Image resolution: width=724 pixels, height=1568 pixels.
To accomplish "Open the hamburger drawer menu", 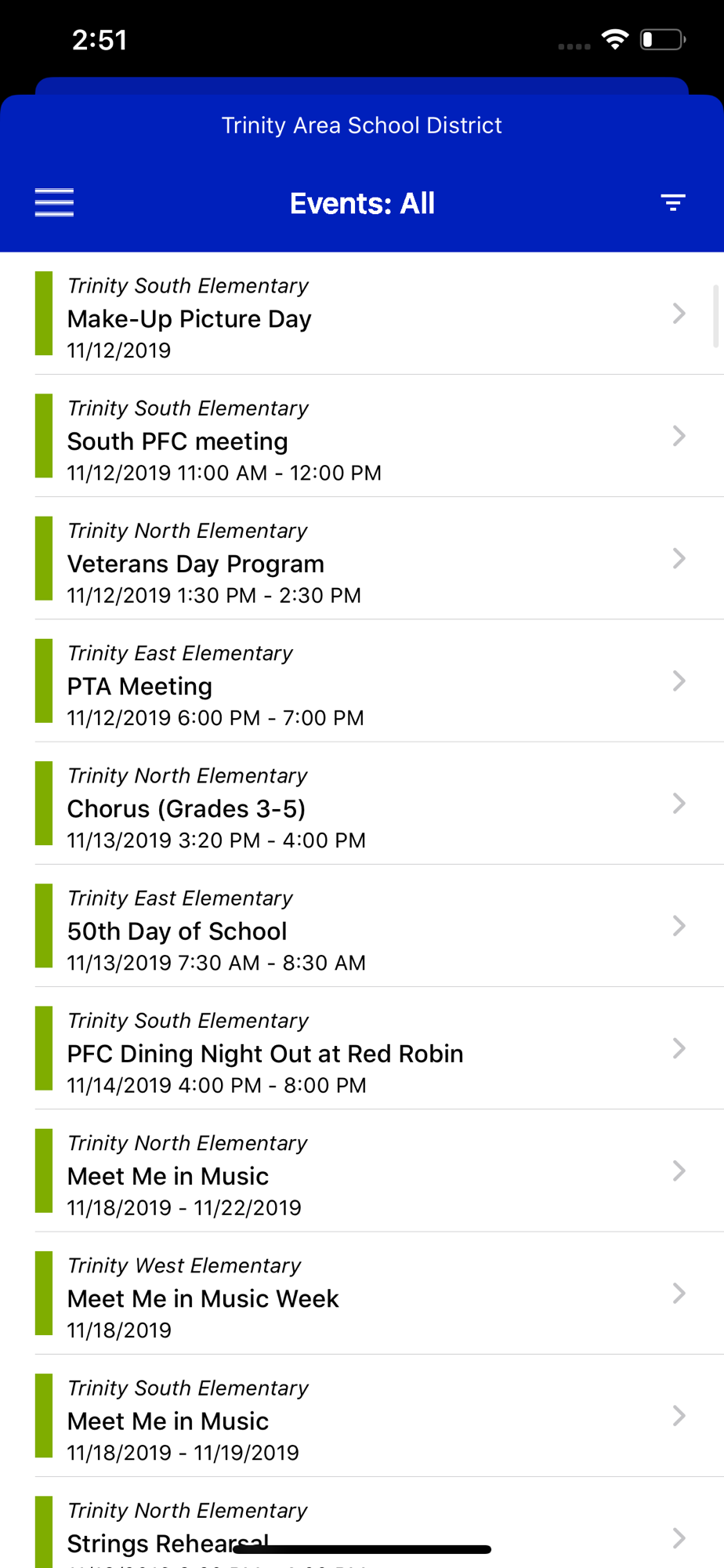I will click(54, 203).
